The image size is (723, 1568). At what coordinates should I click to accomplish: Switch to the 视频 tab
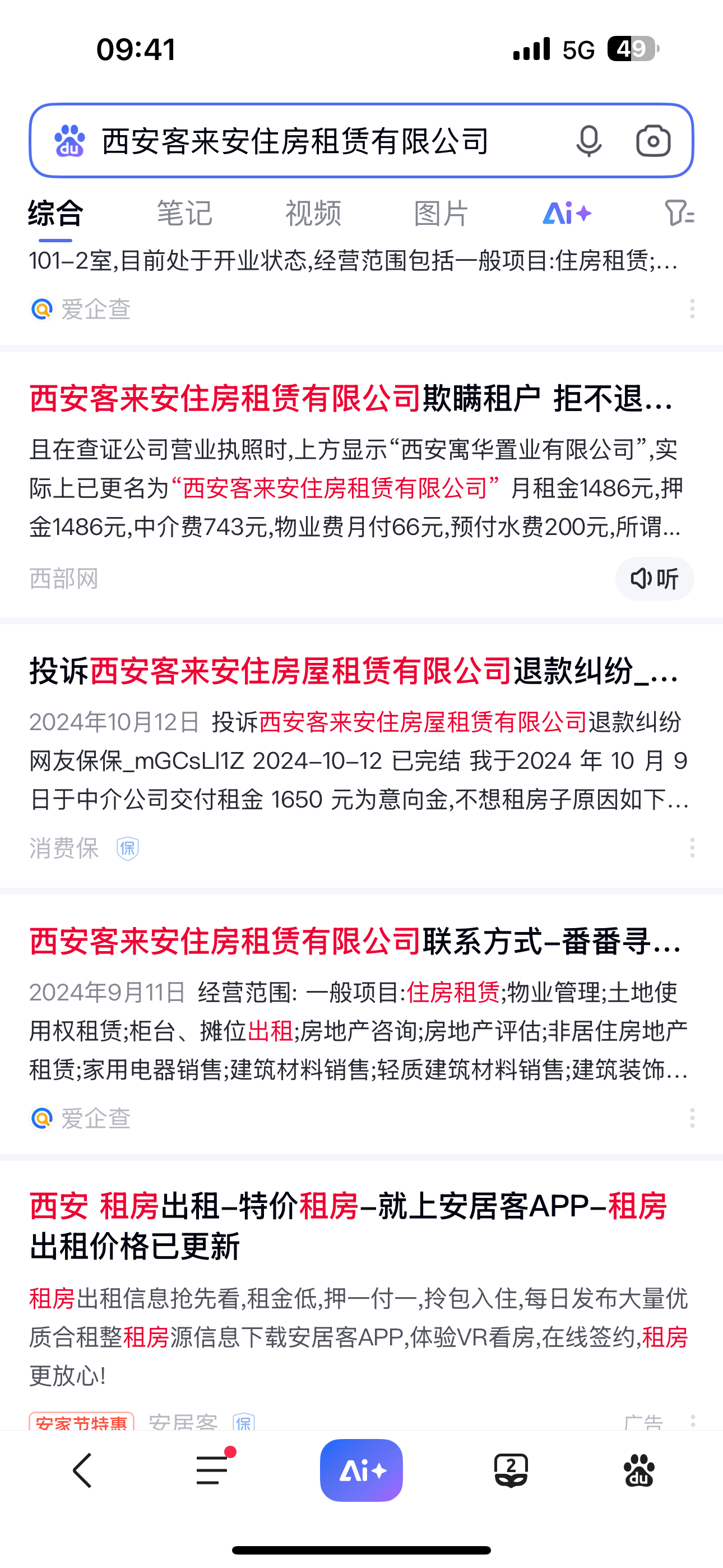313,213
